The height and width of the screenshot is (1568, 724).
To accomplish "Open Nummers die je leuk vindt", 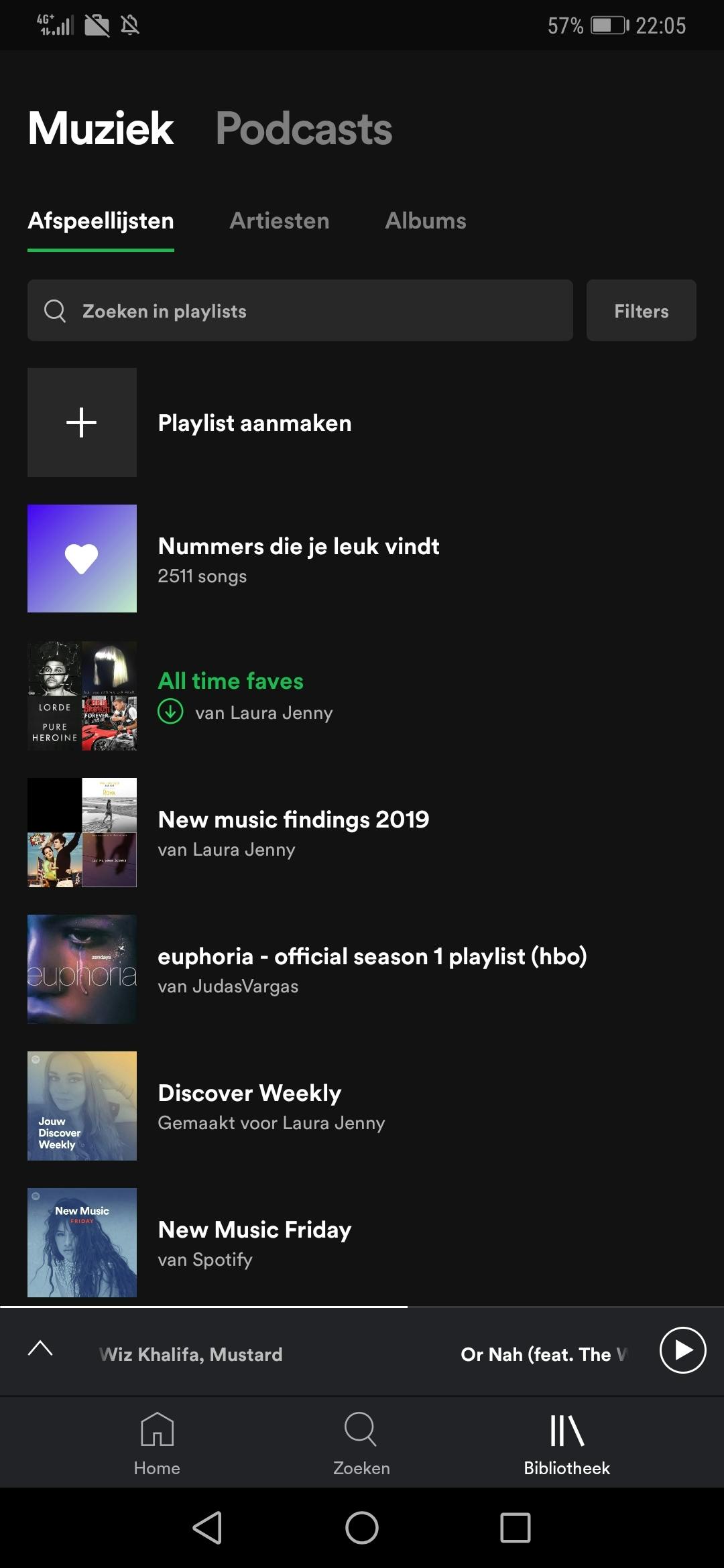I will [298, 559].
